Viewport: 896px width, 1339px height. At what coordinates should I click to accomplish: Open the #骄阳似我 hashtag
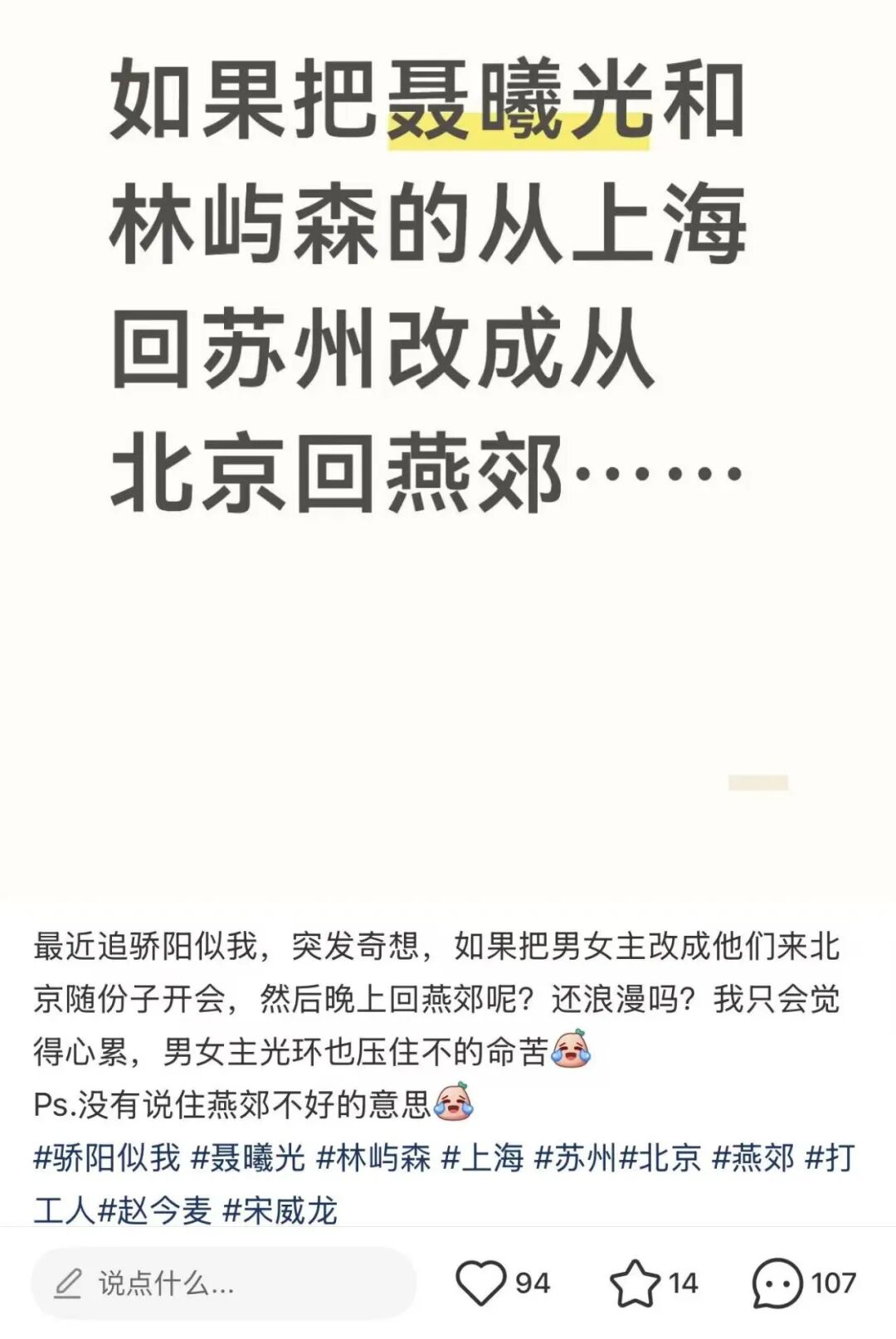[107, 1157]
